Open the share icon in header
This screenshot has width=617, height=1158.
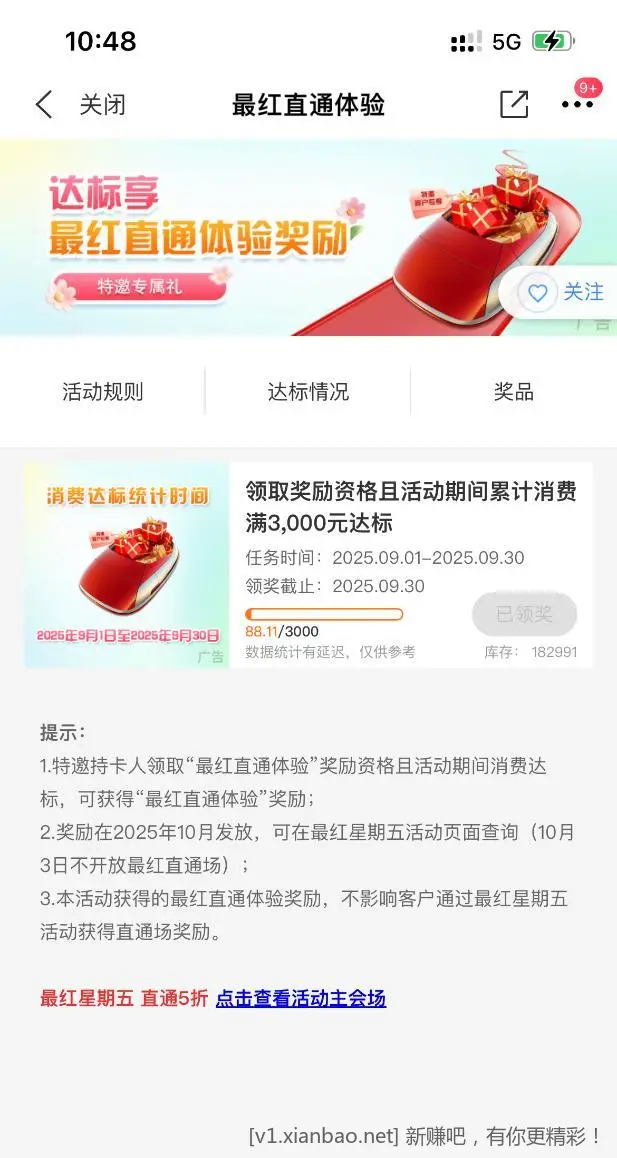click(513, 104)
